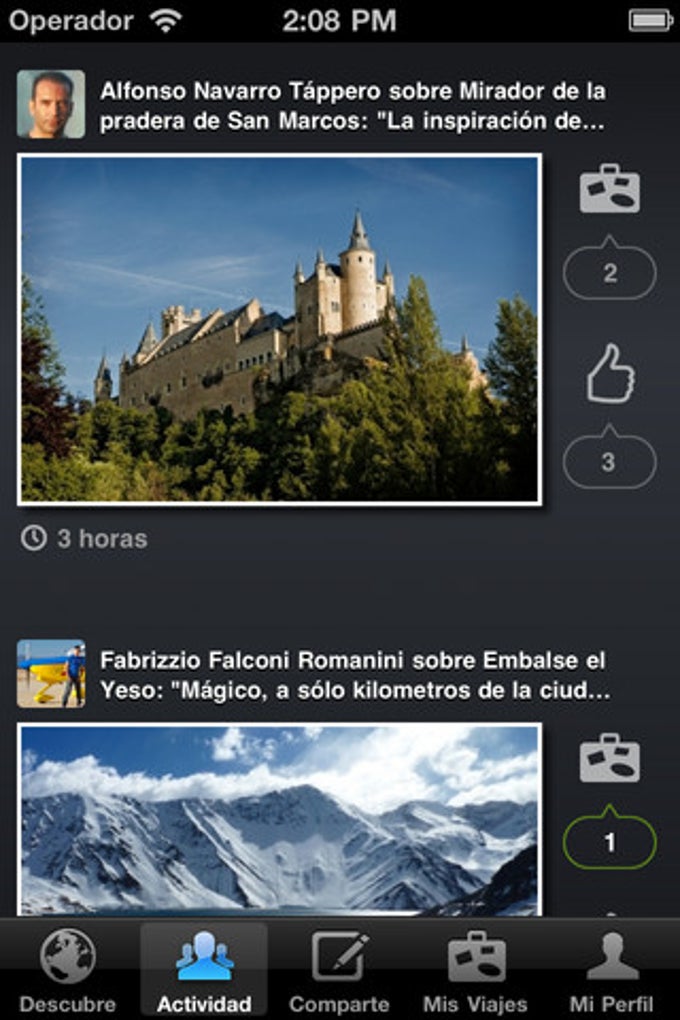
Task: Tap Alfonso Navarro Táppero's profile picture
Action: tap(51, 104)
